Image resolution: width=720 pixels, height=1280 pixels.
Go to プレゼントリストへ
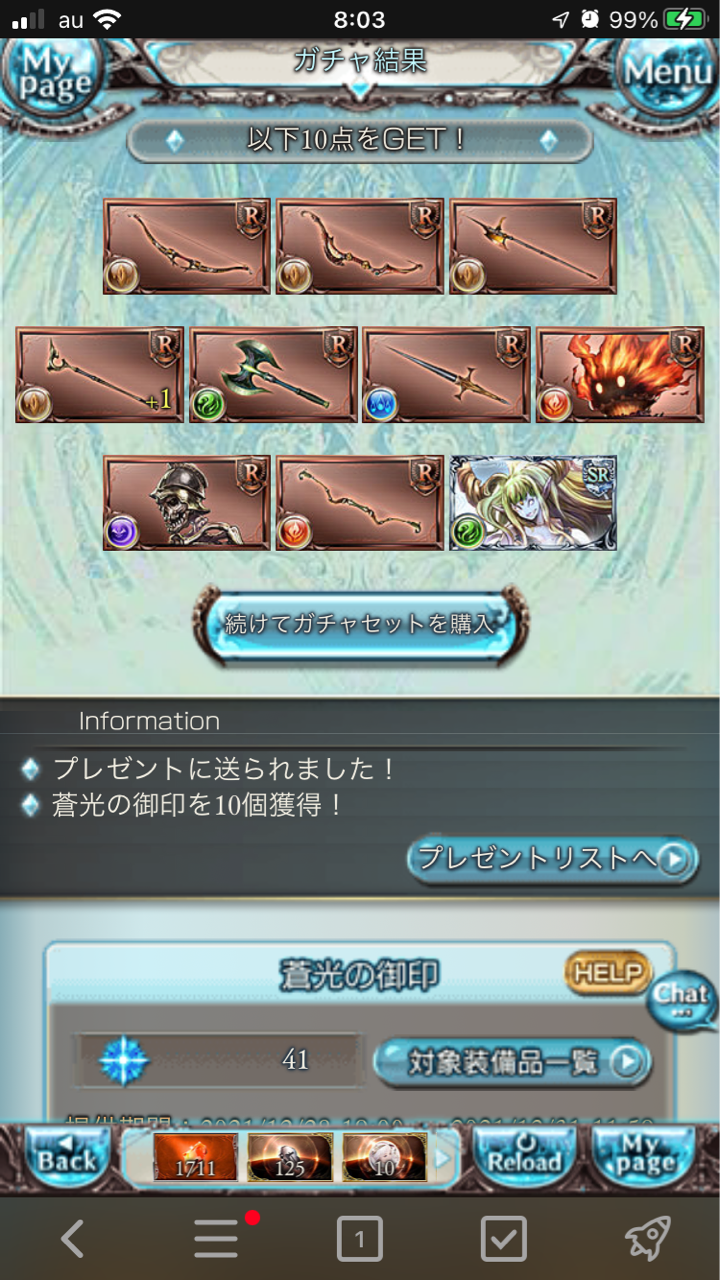[552, 859]
